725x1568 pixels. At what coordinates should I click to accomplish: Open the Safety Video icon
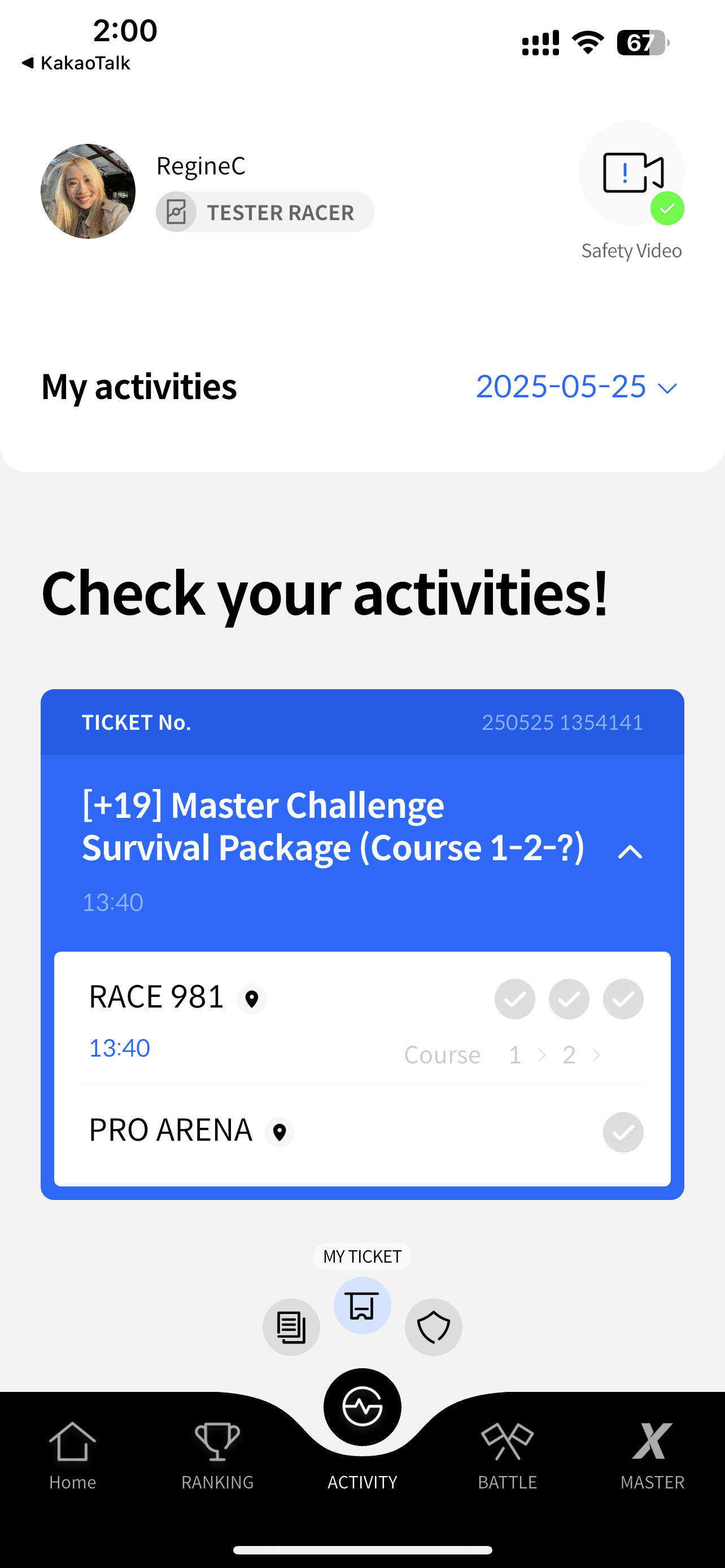tap(631, 173)
